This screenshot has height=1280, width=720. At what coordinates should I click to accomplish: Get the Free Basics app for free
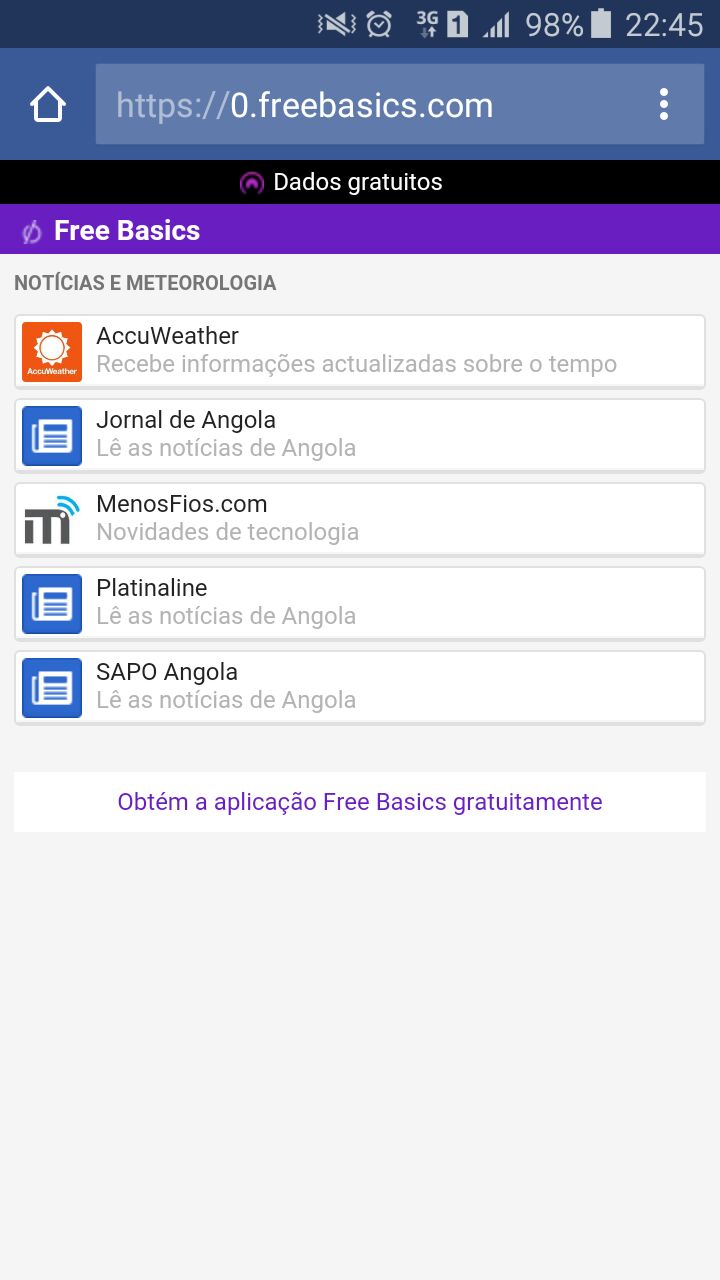click(x=360, y=802)
